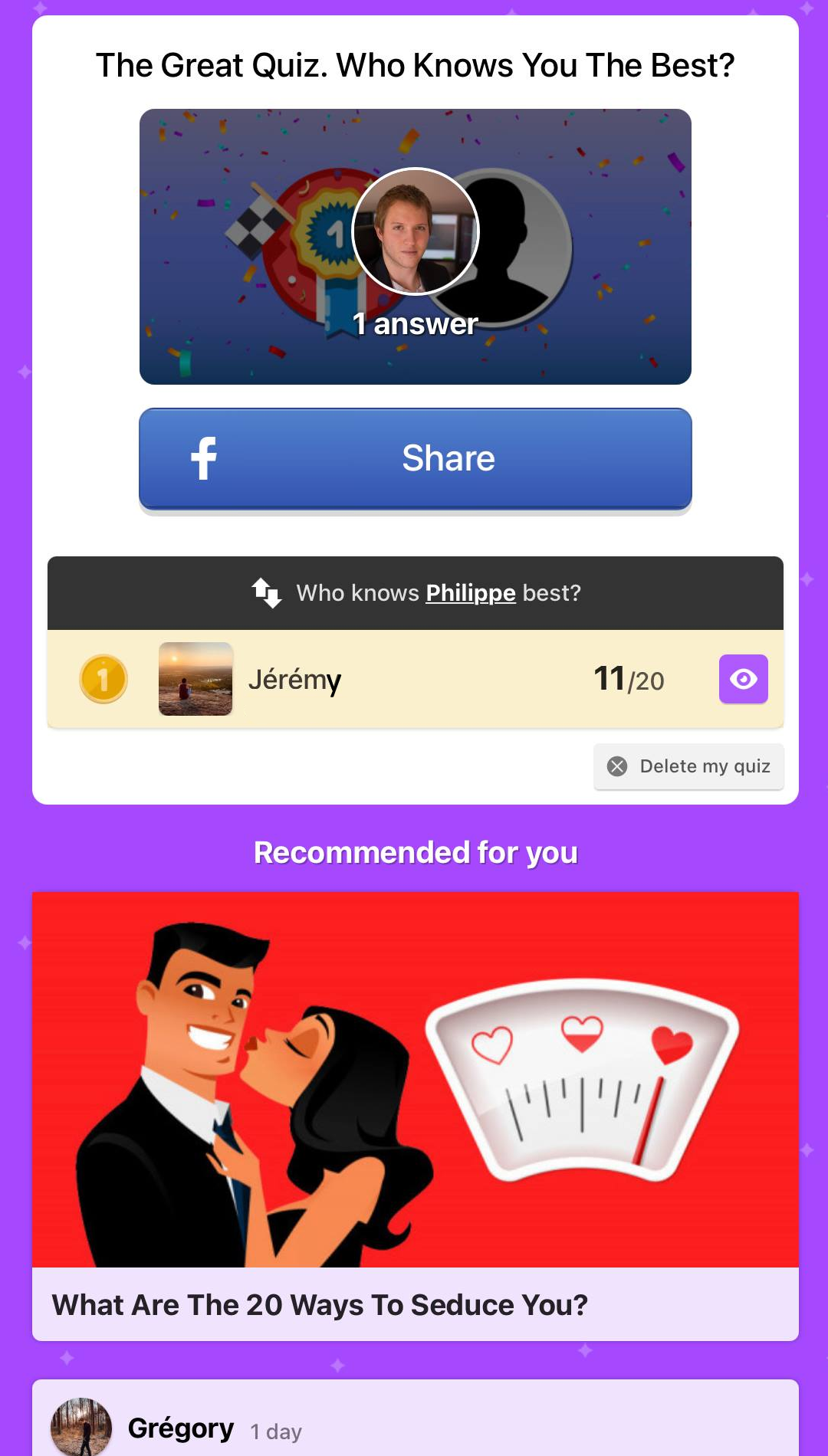Open the 20 Ways To Seduce You quiz
The width and height of the screenshot is (828, 1456).
click(415, 1115)
